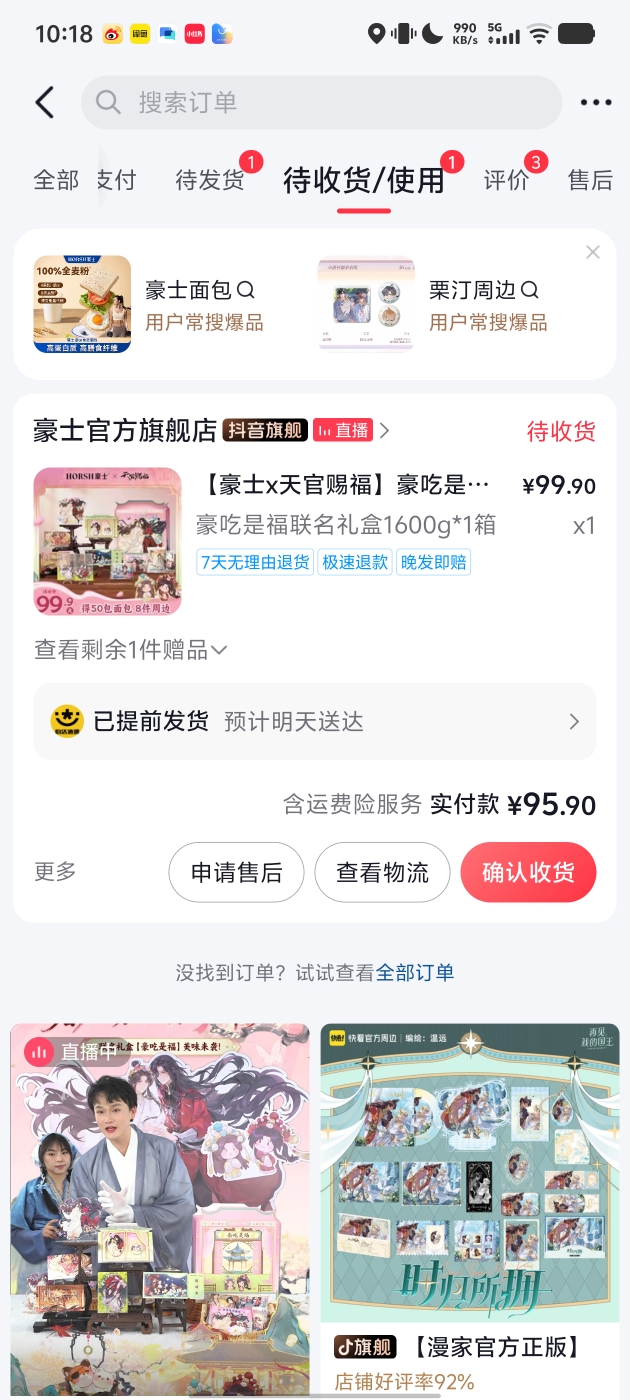View logistics with 查看物流
Image resolution: width=630 pixels, height=1400 pixels.
[382, 873]
